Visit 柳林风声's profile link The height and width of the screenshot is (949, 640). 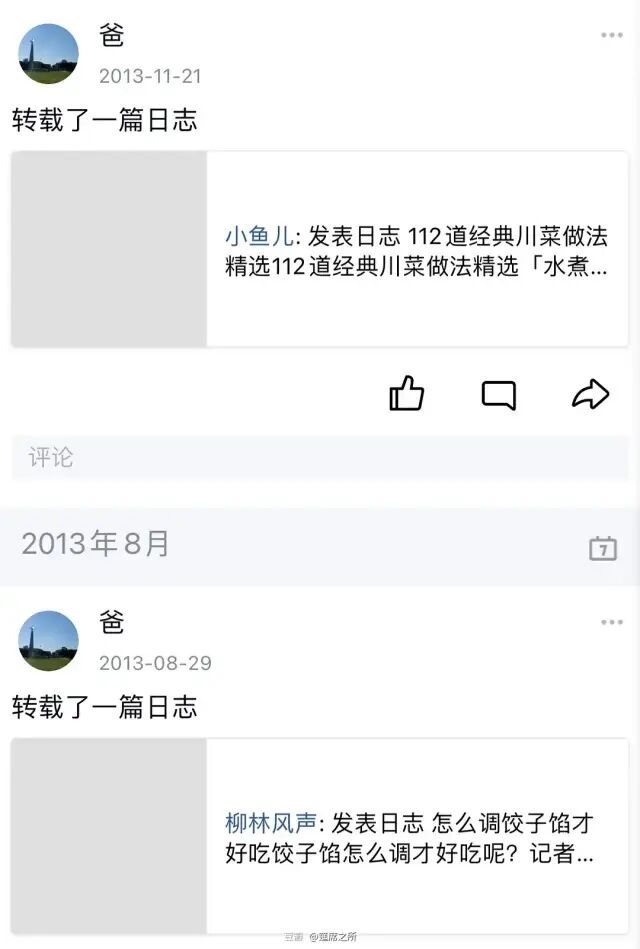coord(271,823)
